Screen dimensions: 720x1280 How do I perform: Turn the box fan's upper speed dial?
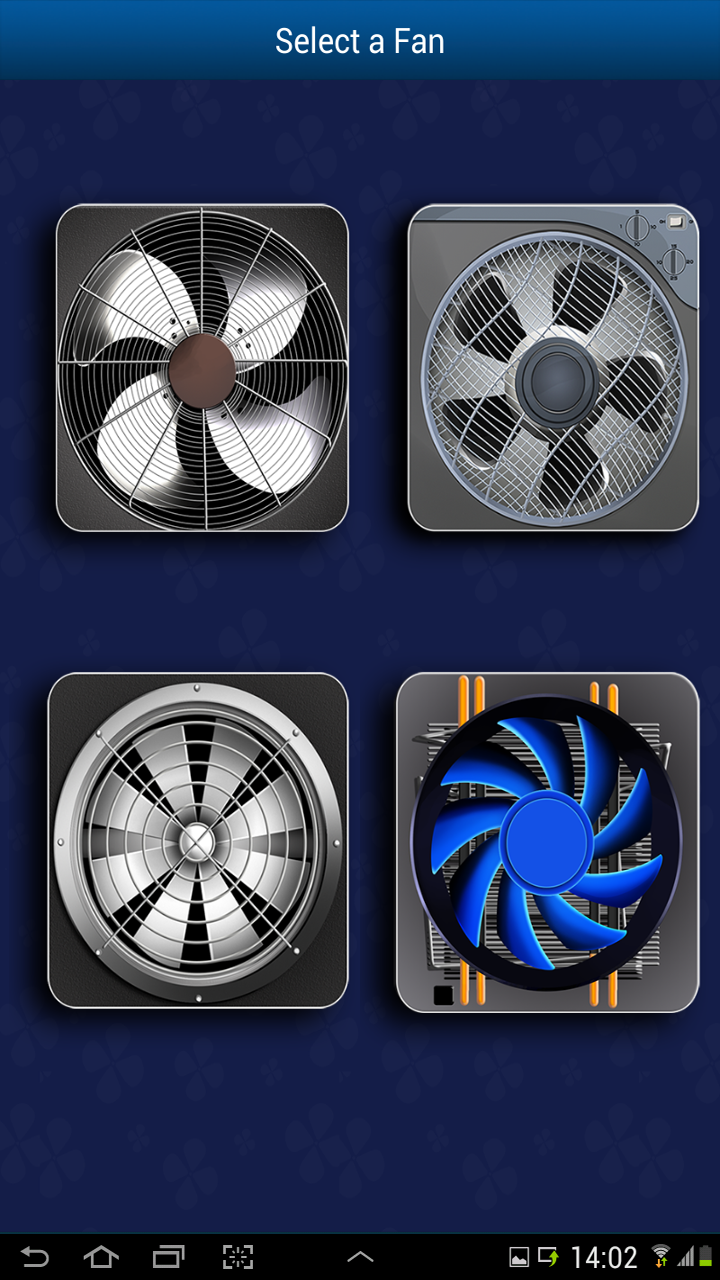[637, 227]
